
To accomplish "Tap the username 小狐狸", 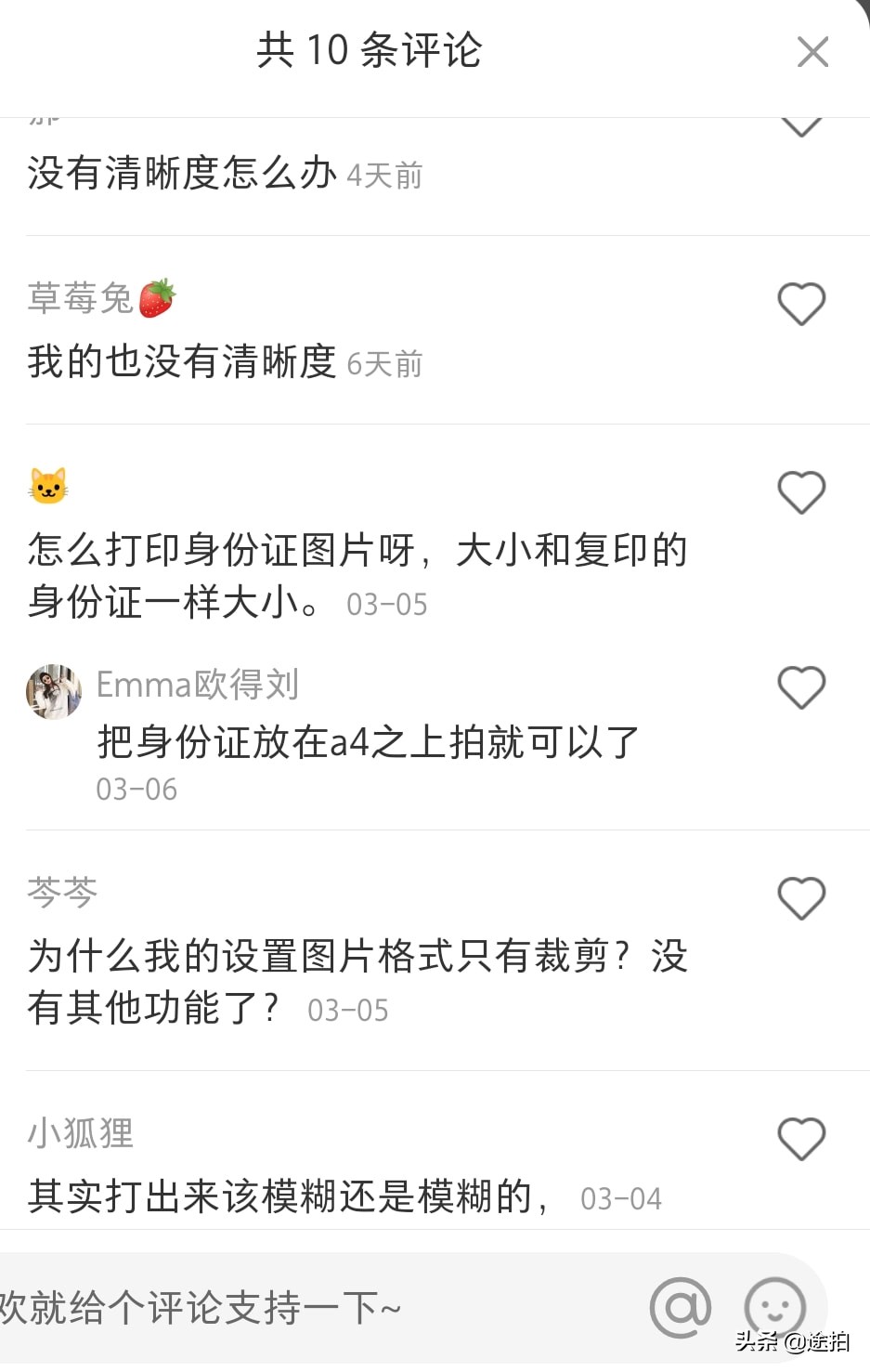I will [79, 1133].
